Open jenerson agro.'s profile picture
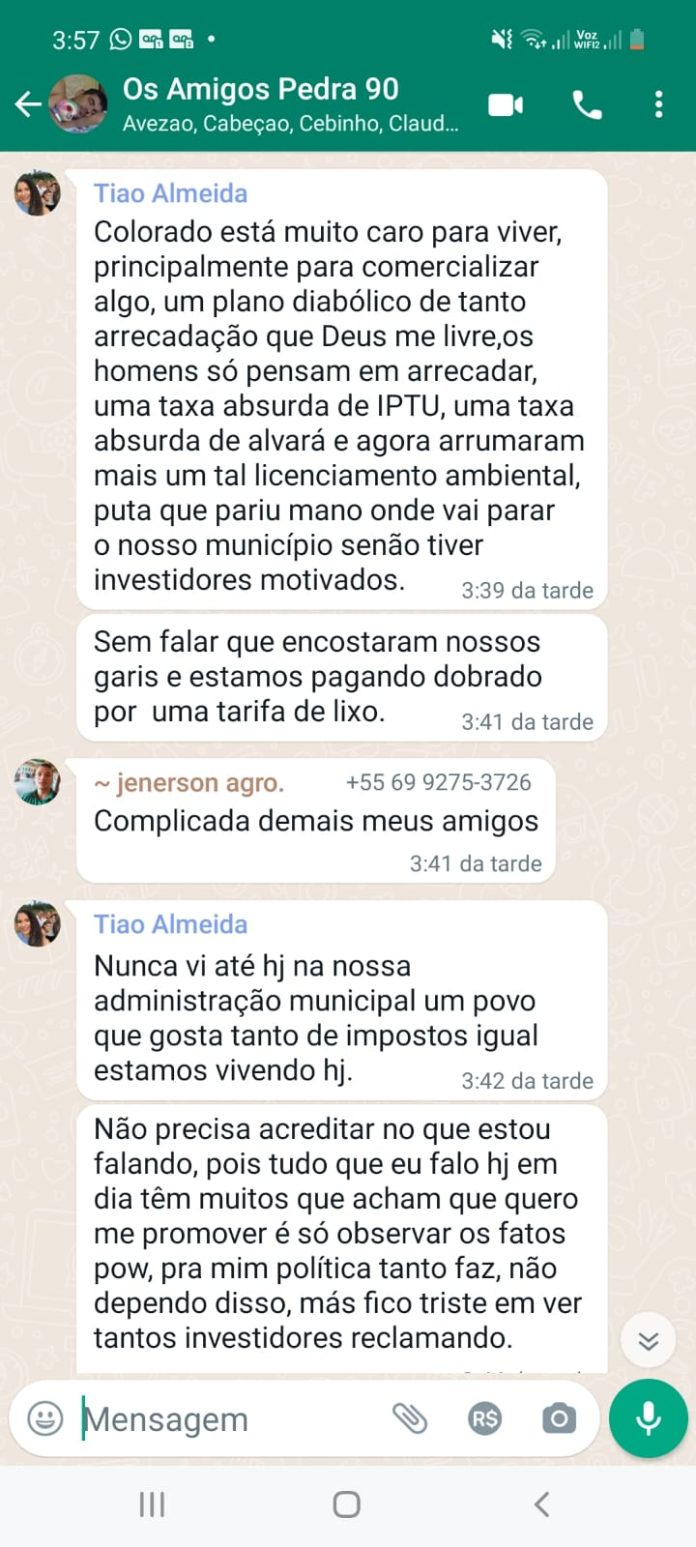696x1547 pixels. 37,782
